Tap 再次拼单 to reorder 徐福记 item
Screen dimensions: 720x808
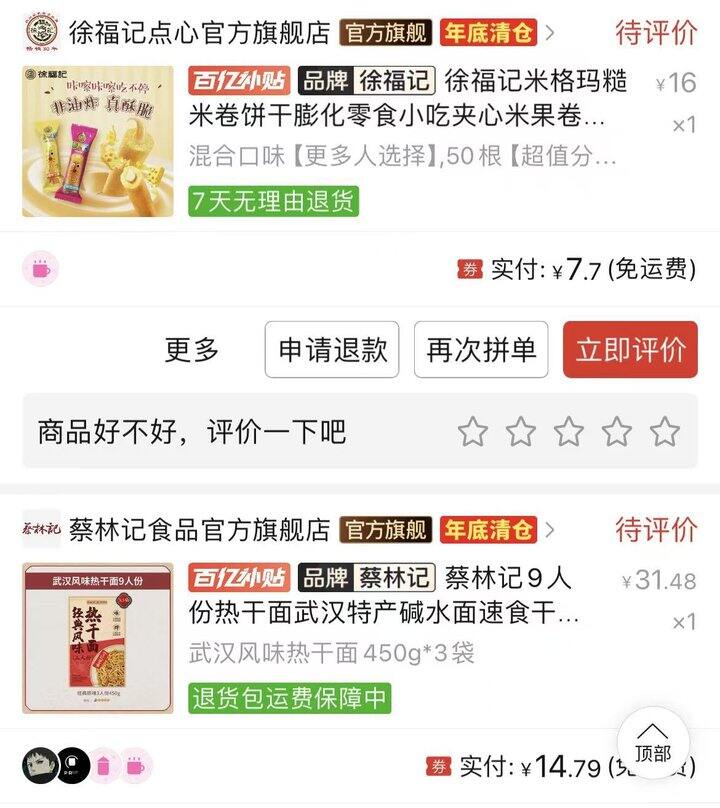tap(481, 350)
